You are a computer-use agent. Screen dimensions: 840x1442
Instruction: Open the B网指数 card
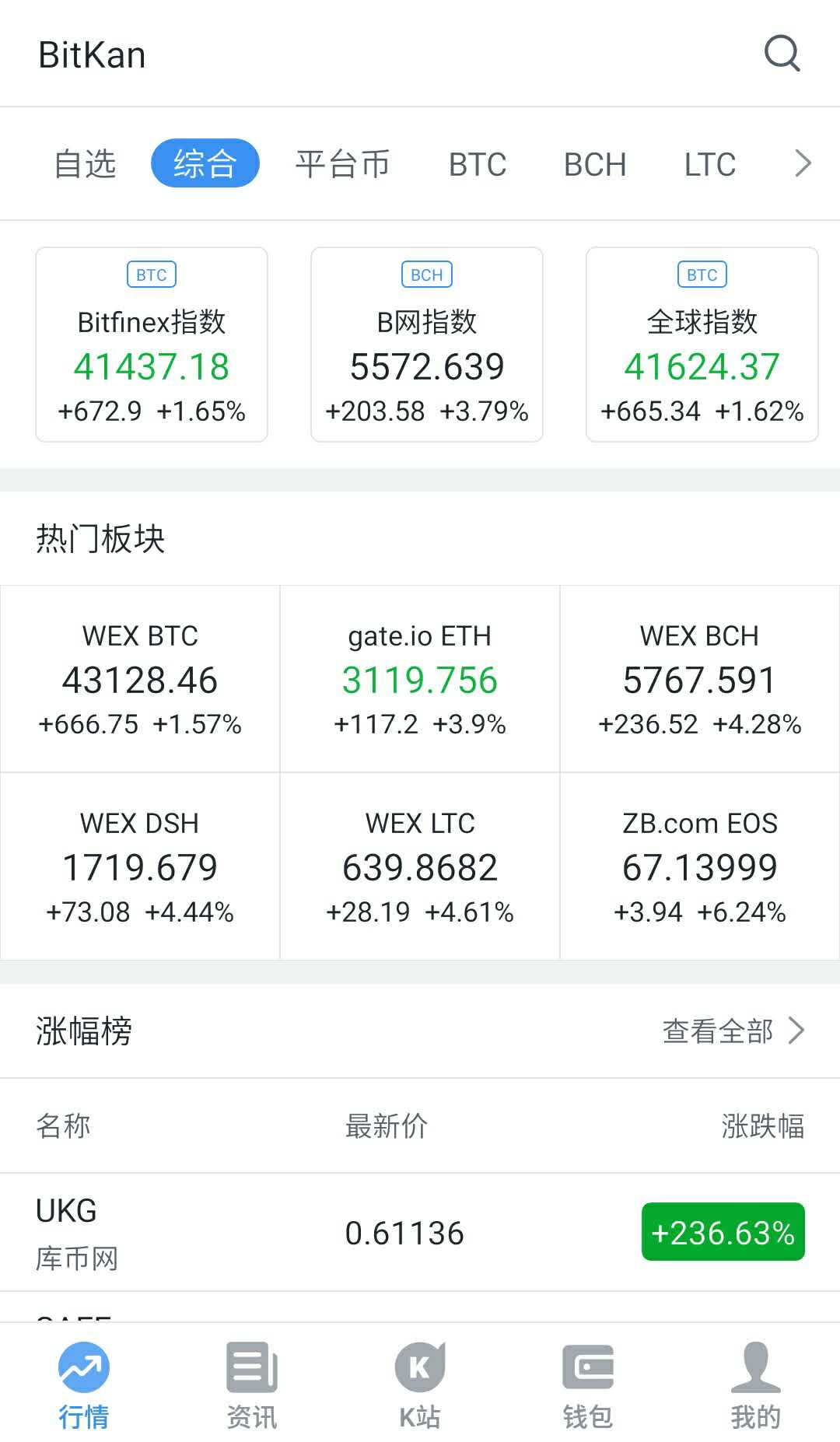coord(427,345)
